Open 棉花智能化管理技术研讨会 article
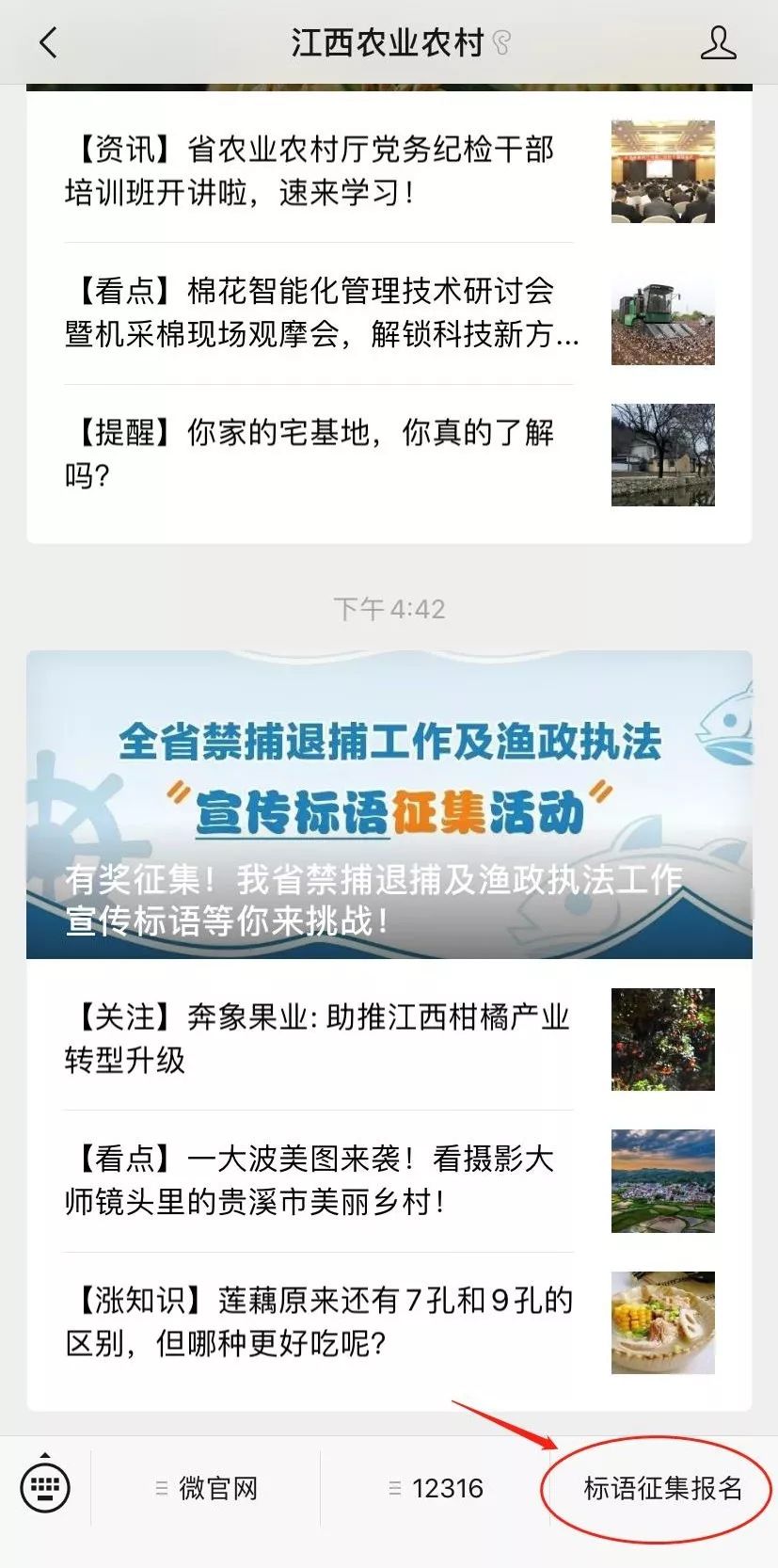778x1568 pixels. point(320,312)
